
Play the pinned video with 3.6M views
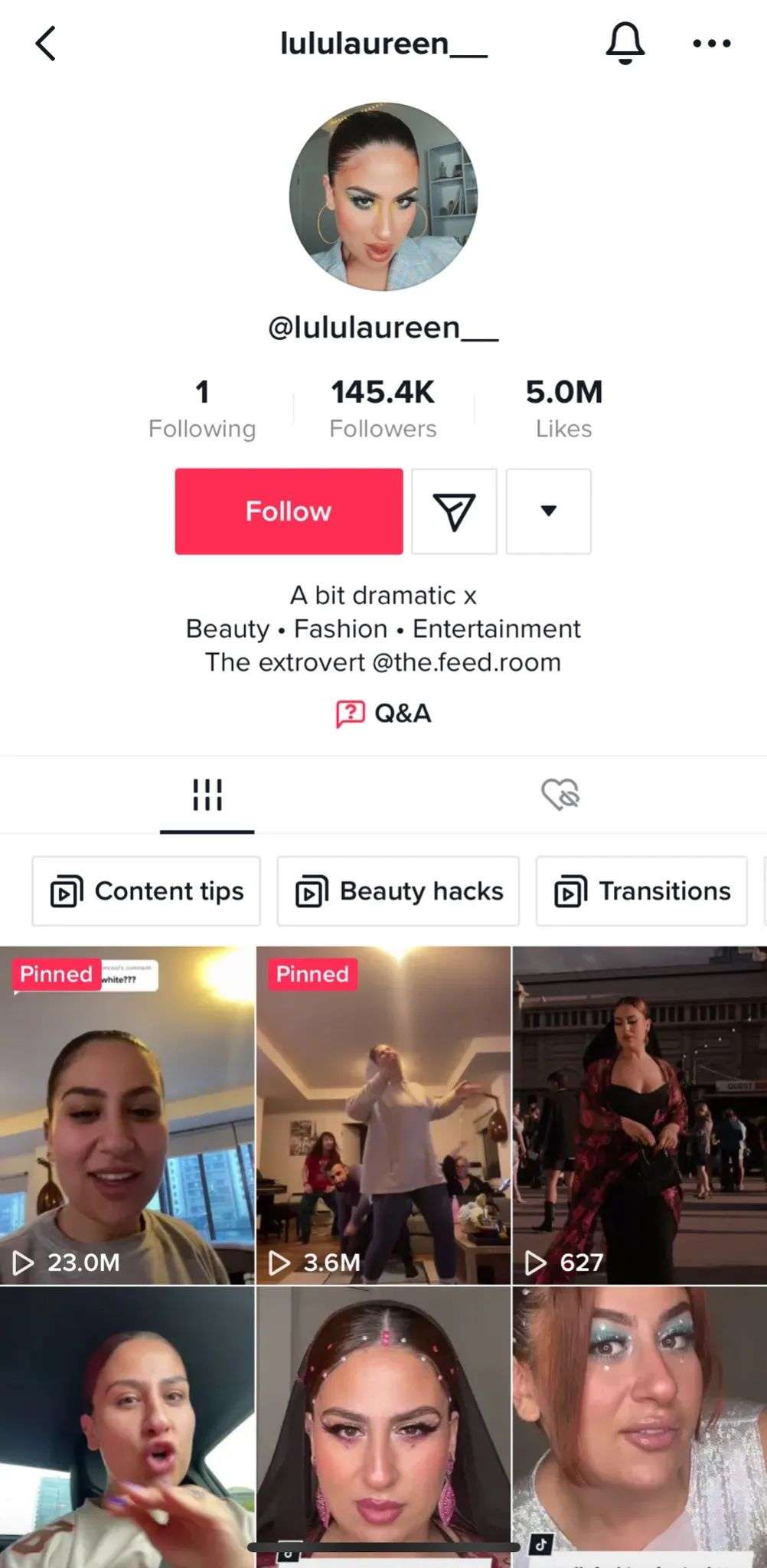[383, 1115]
